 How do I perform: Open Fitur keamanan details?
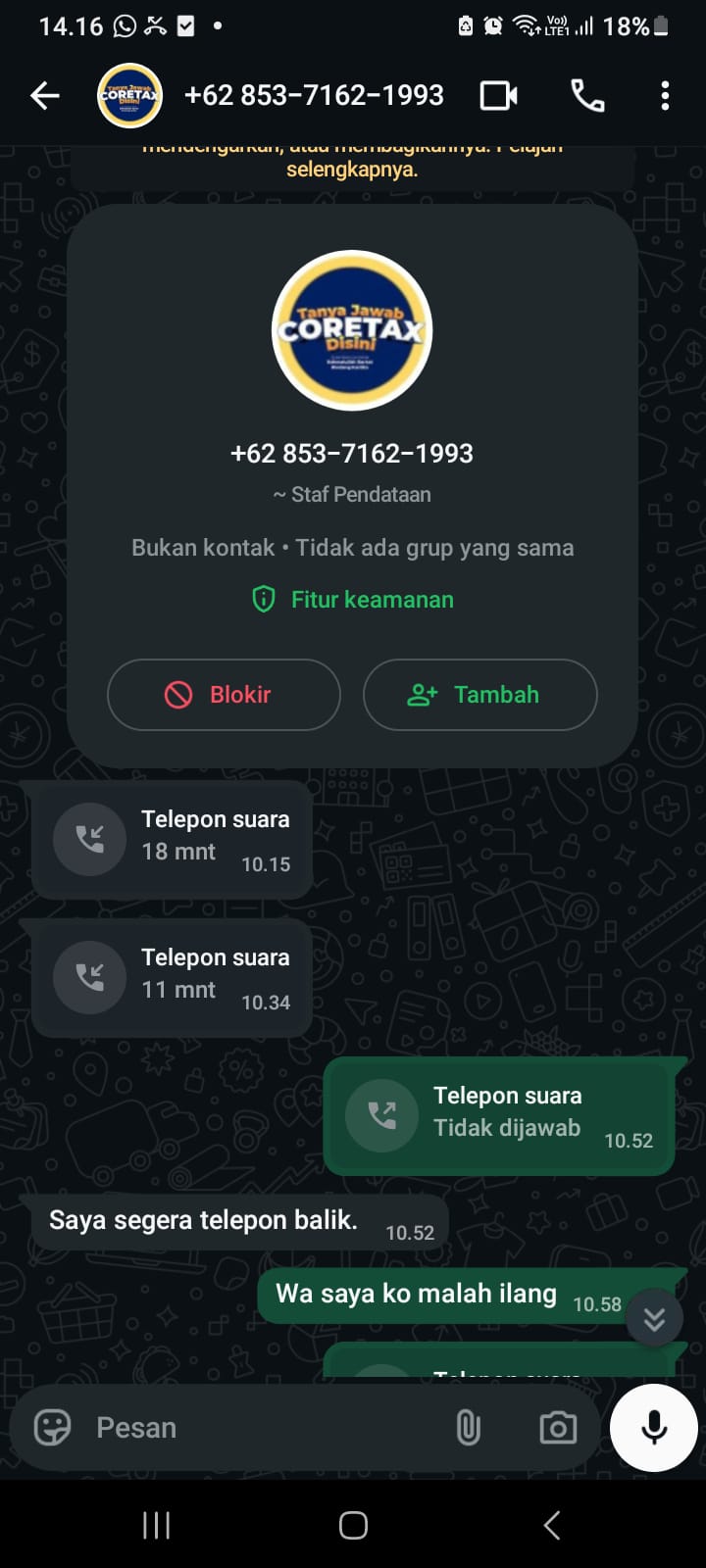click(x=372, y=599)
